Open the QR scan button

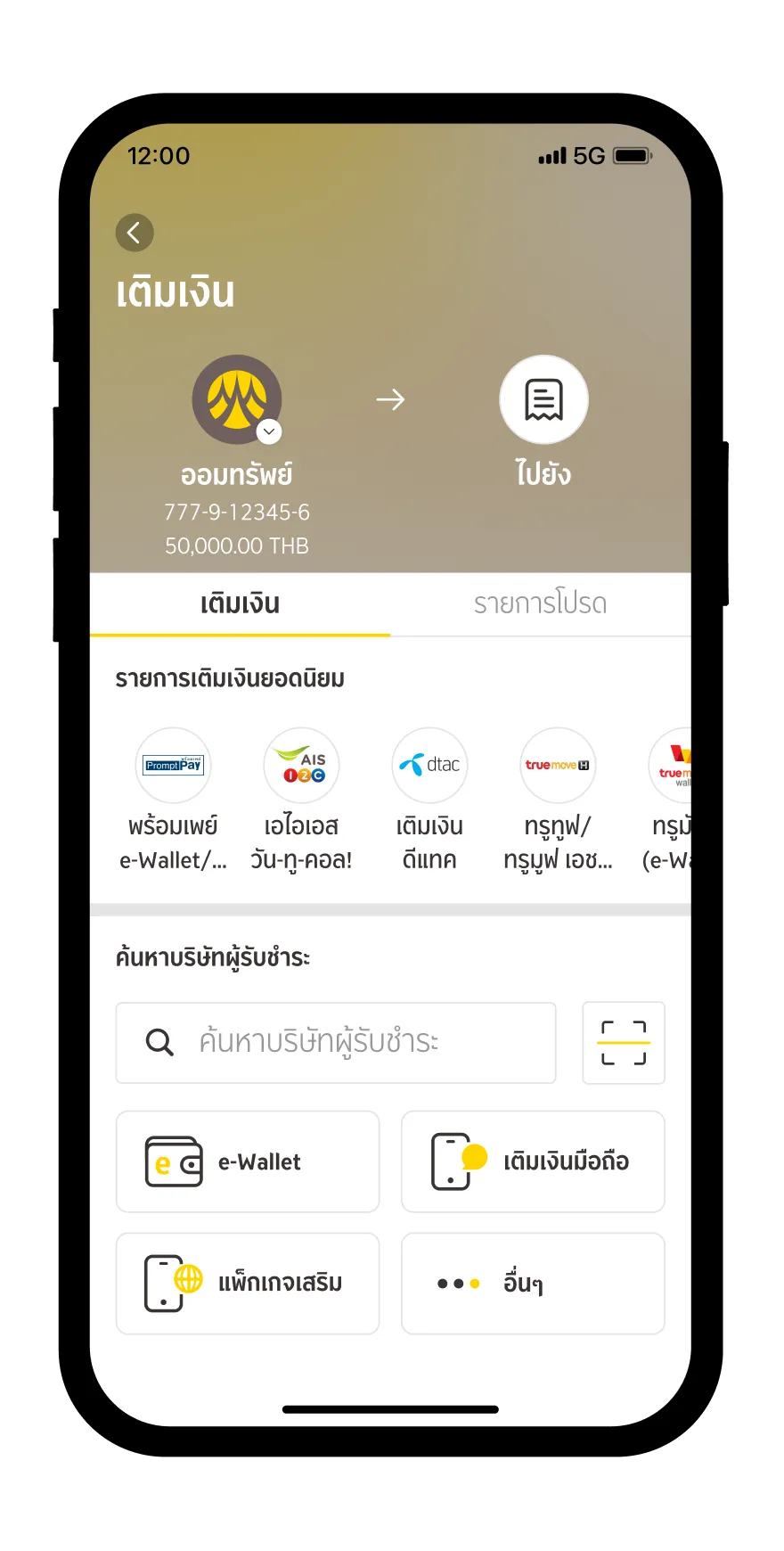pos(624,1042)
